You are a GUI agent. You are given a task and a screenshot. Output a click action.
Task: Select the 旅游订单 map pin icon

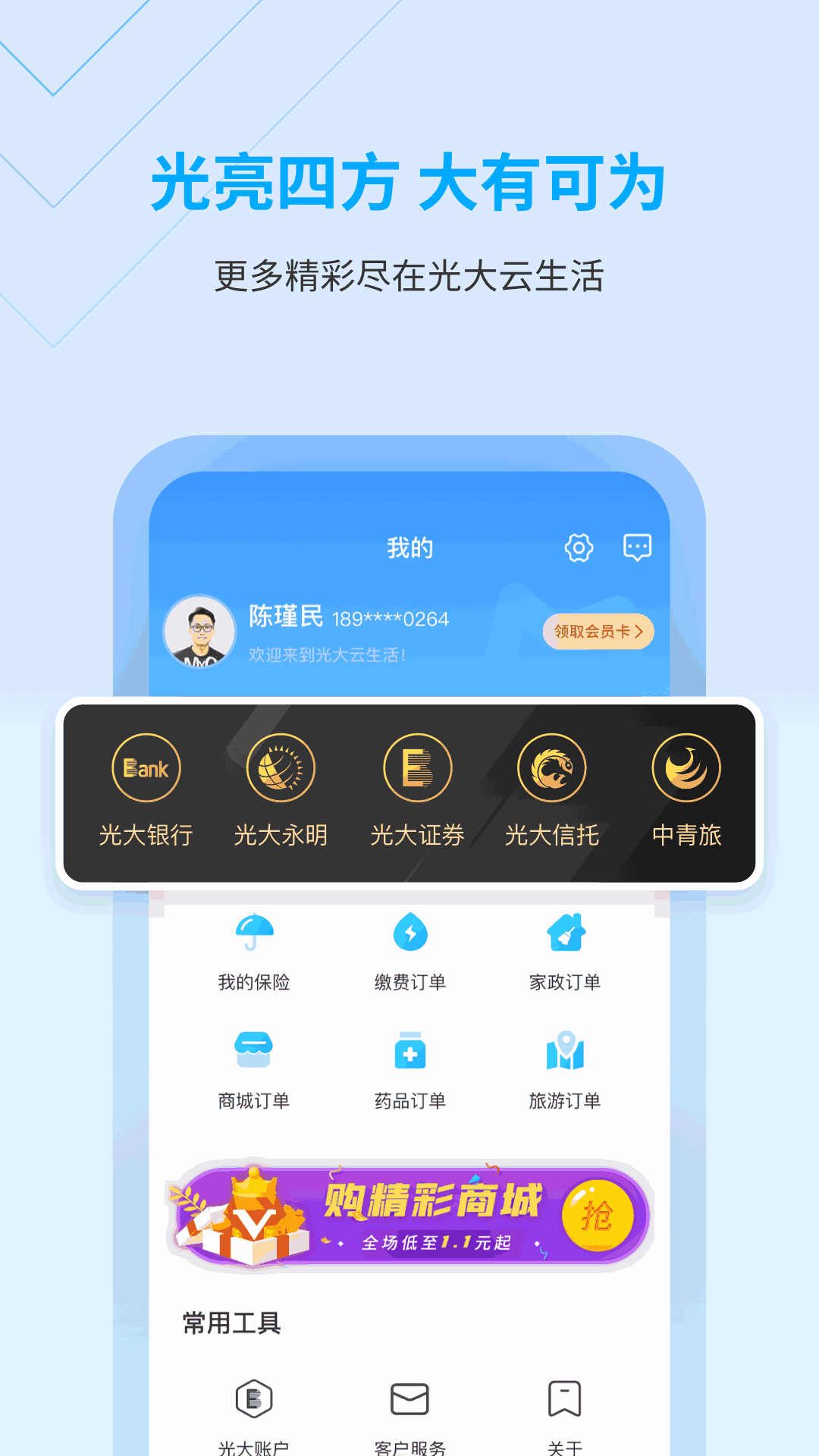(564, 1051)
